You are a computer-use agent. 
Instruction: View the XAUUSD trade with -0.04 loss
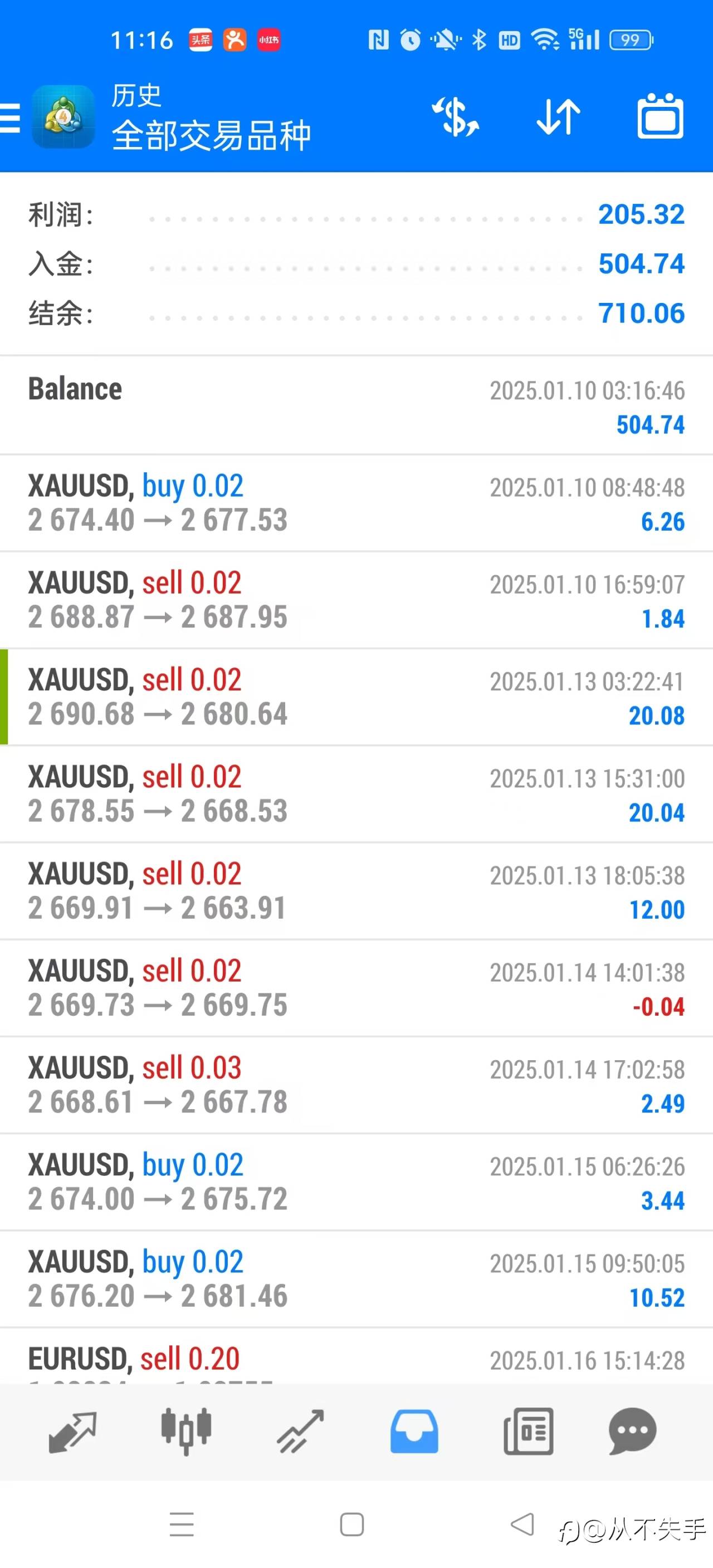[x=356, y=988]
